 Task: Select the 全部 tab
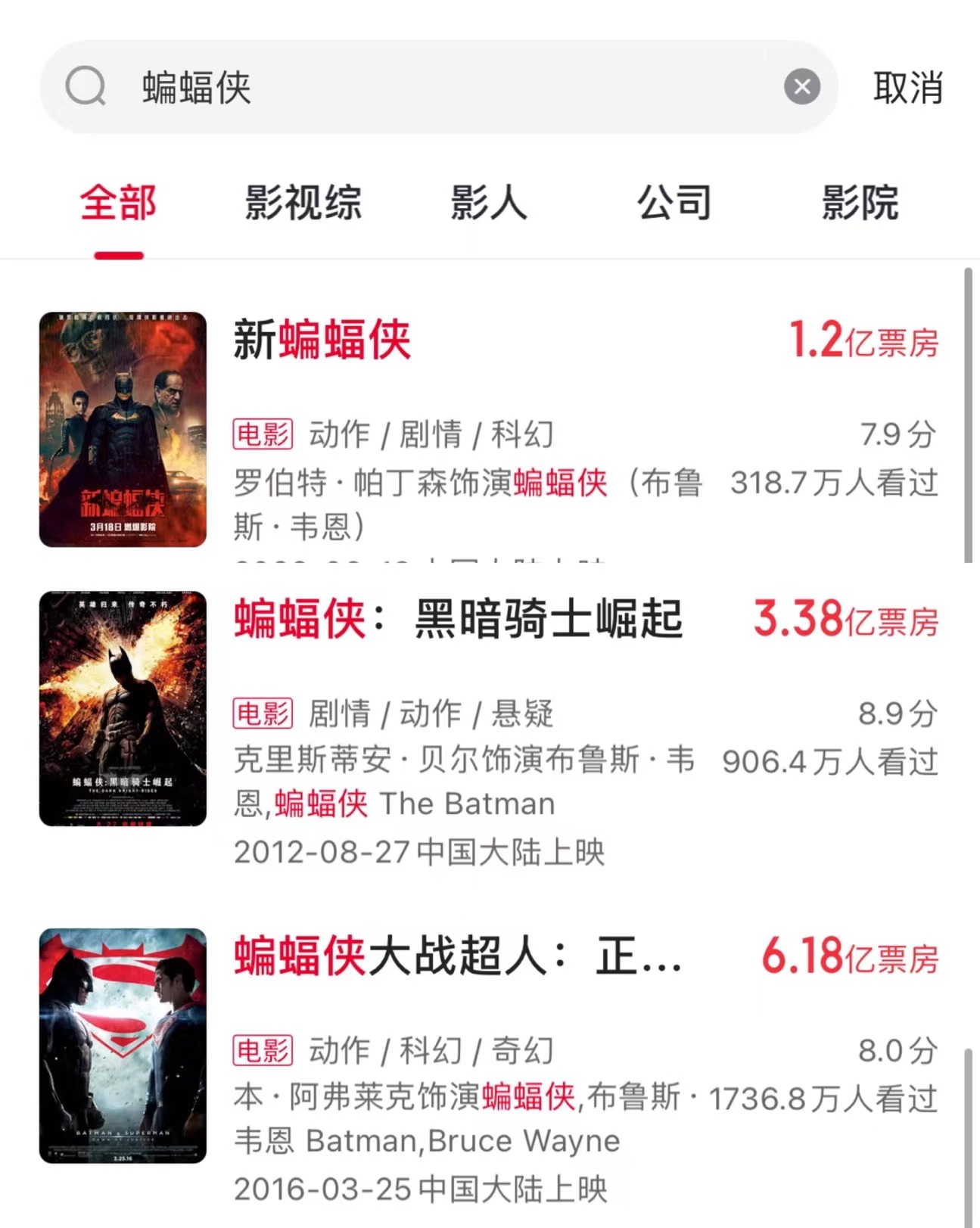pyautogui.click(x=118, y=203)
